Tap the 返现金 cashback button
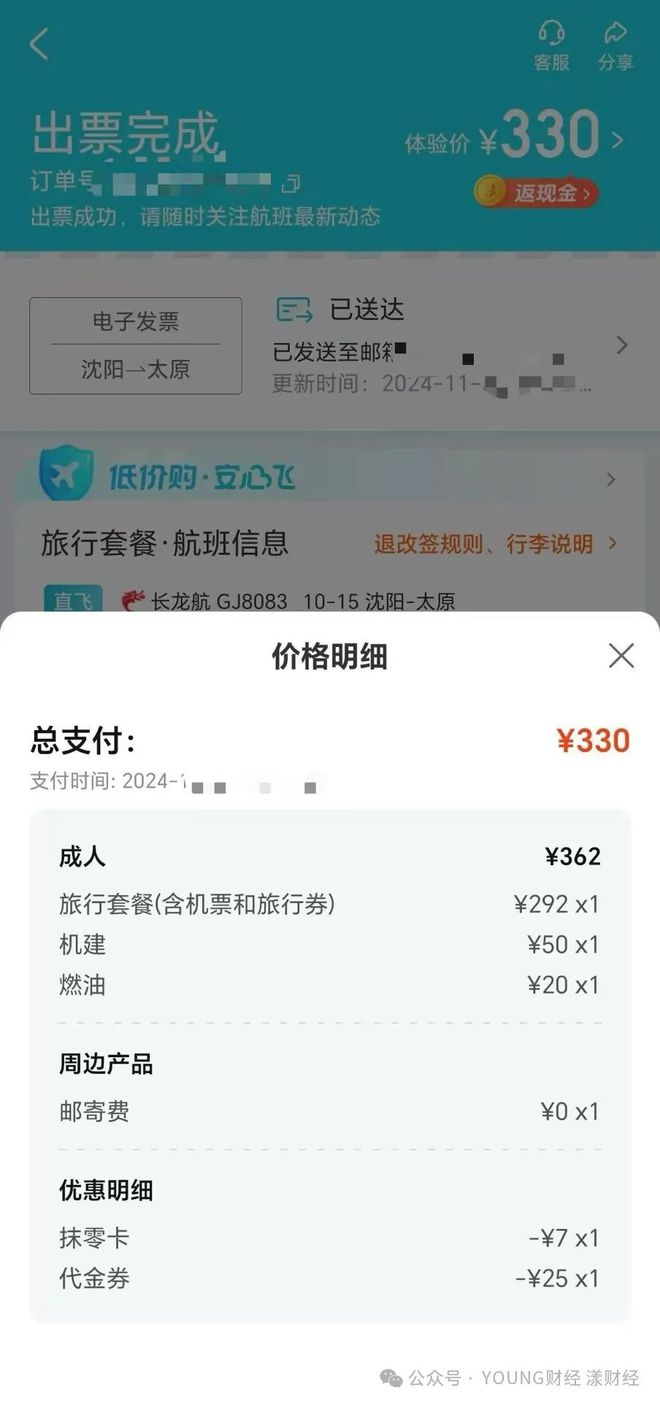The image size is (660, 1404). pos(537,192)
